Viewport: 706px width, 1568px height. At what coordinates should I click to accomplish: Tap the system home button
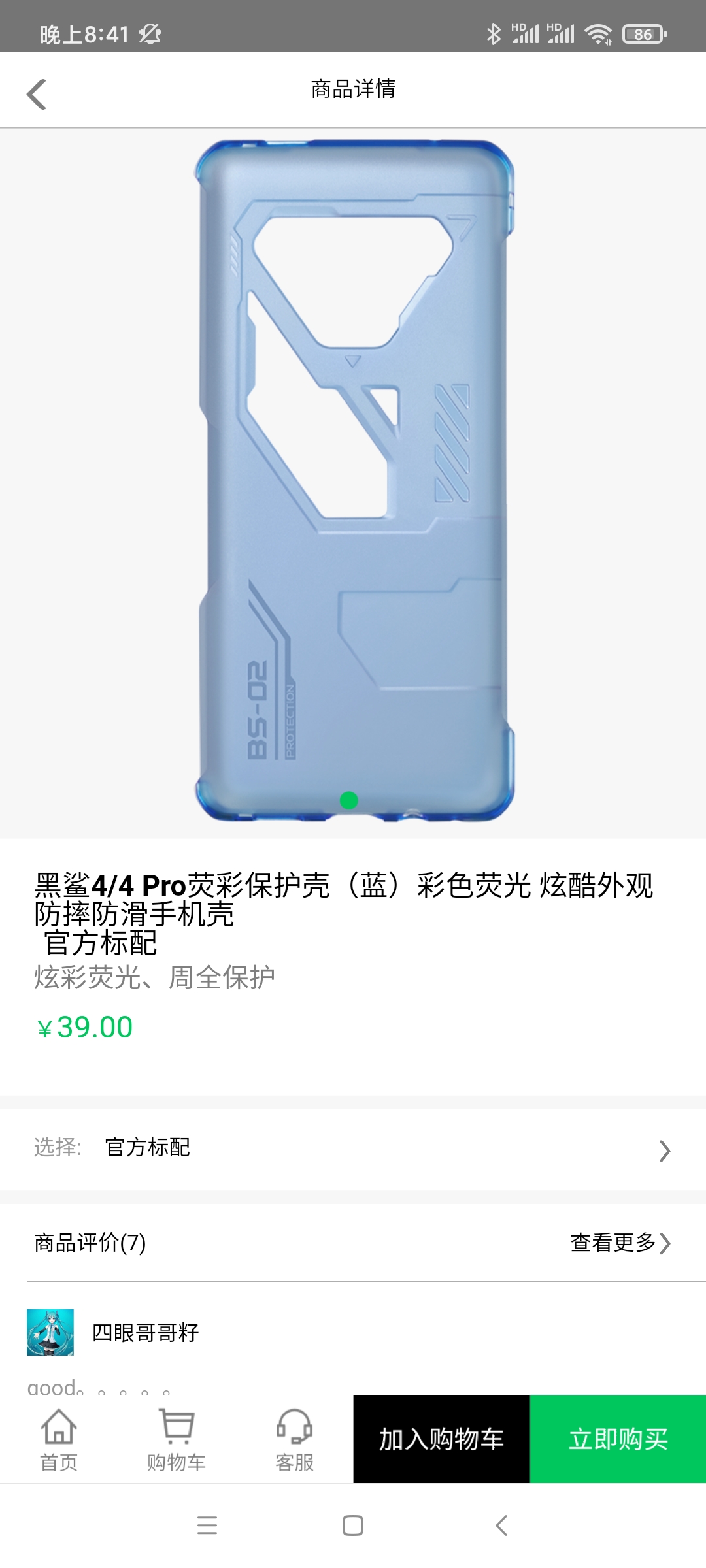coord(353,1526)
